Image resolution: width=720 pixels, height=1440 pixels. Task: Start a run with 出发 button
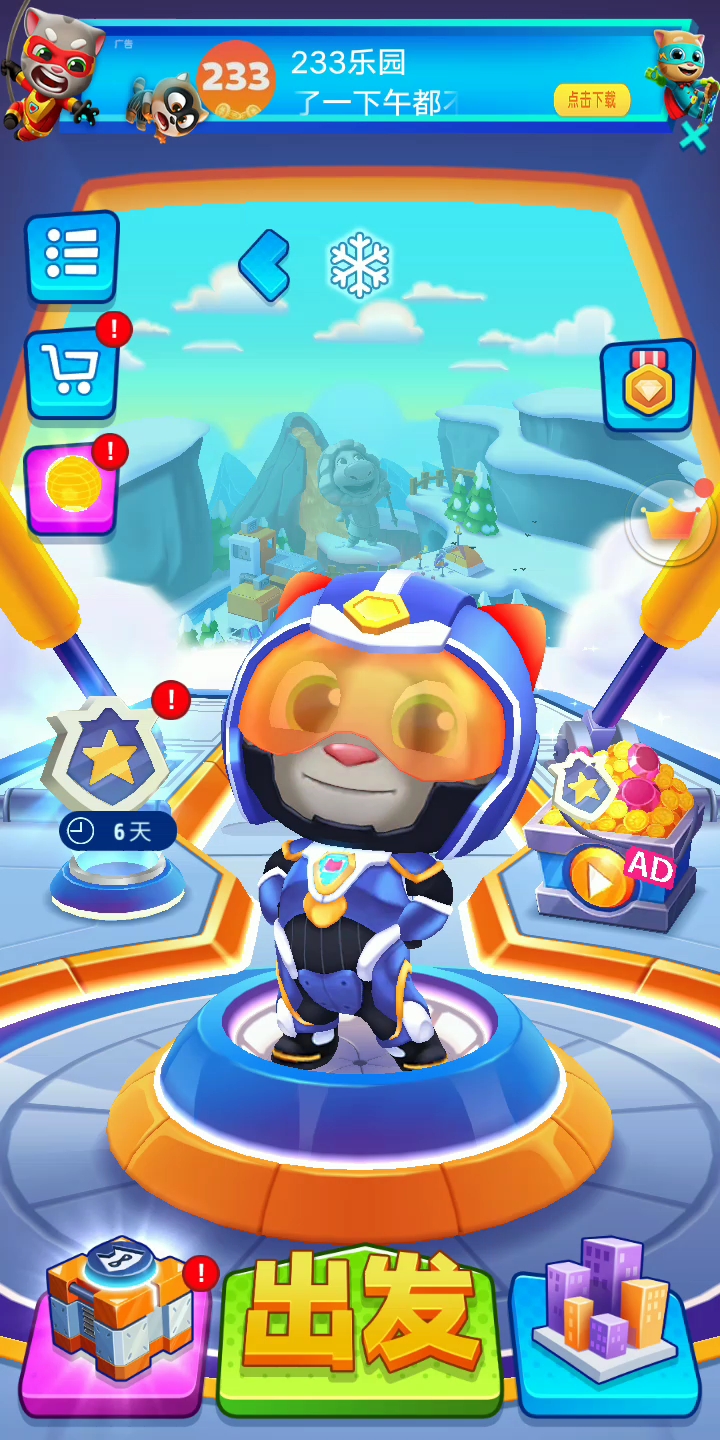(360, 1318)
